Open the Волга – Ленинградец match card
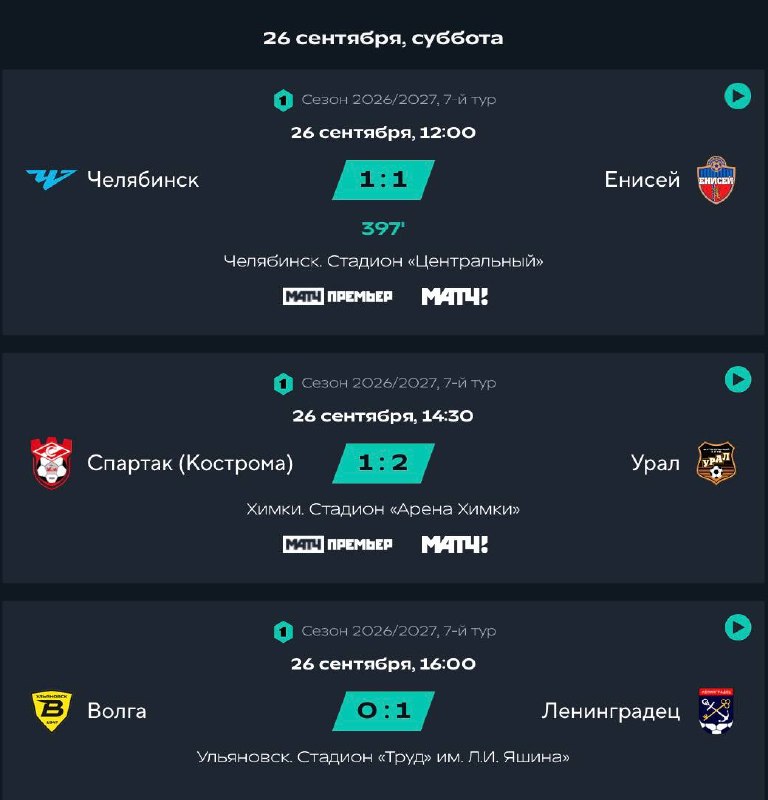This screenshot has width=768, height=800. 384,700
